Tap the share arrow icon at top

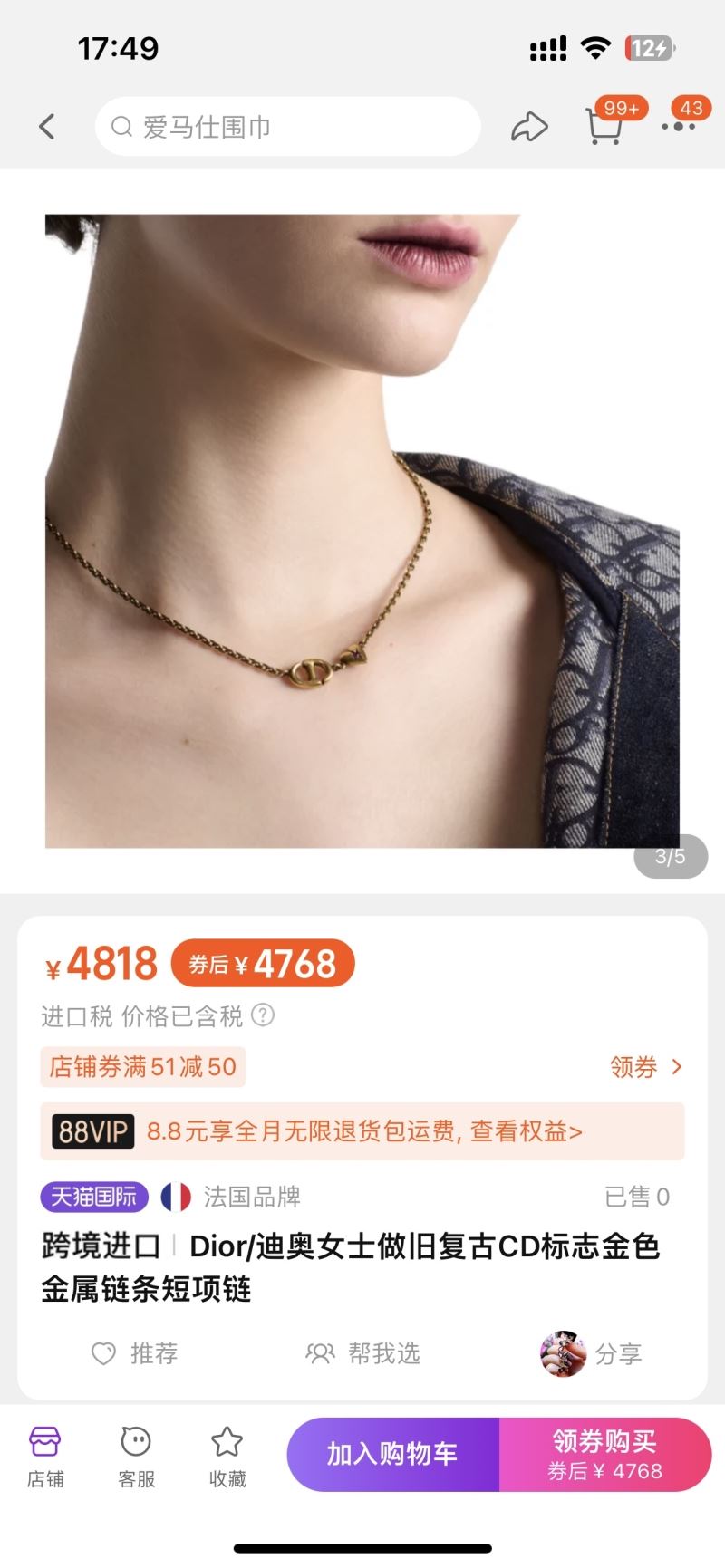(529, 127)
